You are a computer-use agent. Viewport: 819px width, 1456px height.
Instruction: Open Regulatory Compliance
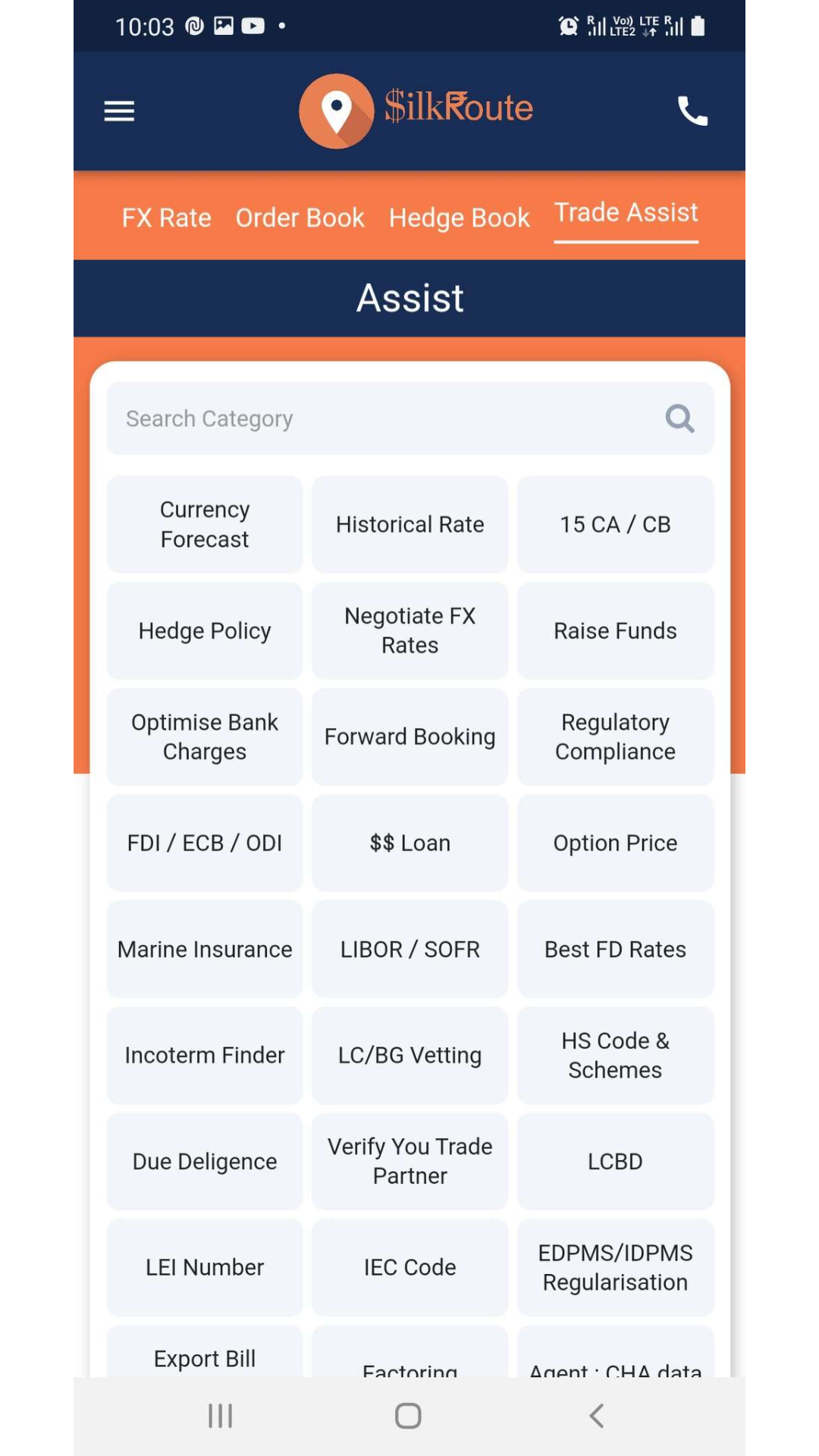click(615, 736)
